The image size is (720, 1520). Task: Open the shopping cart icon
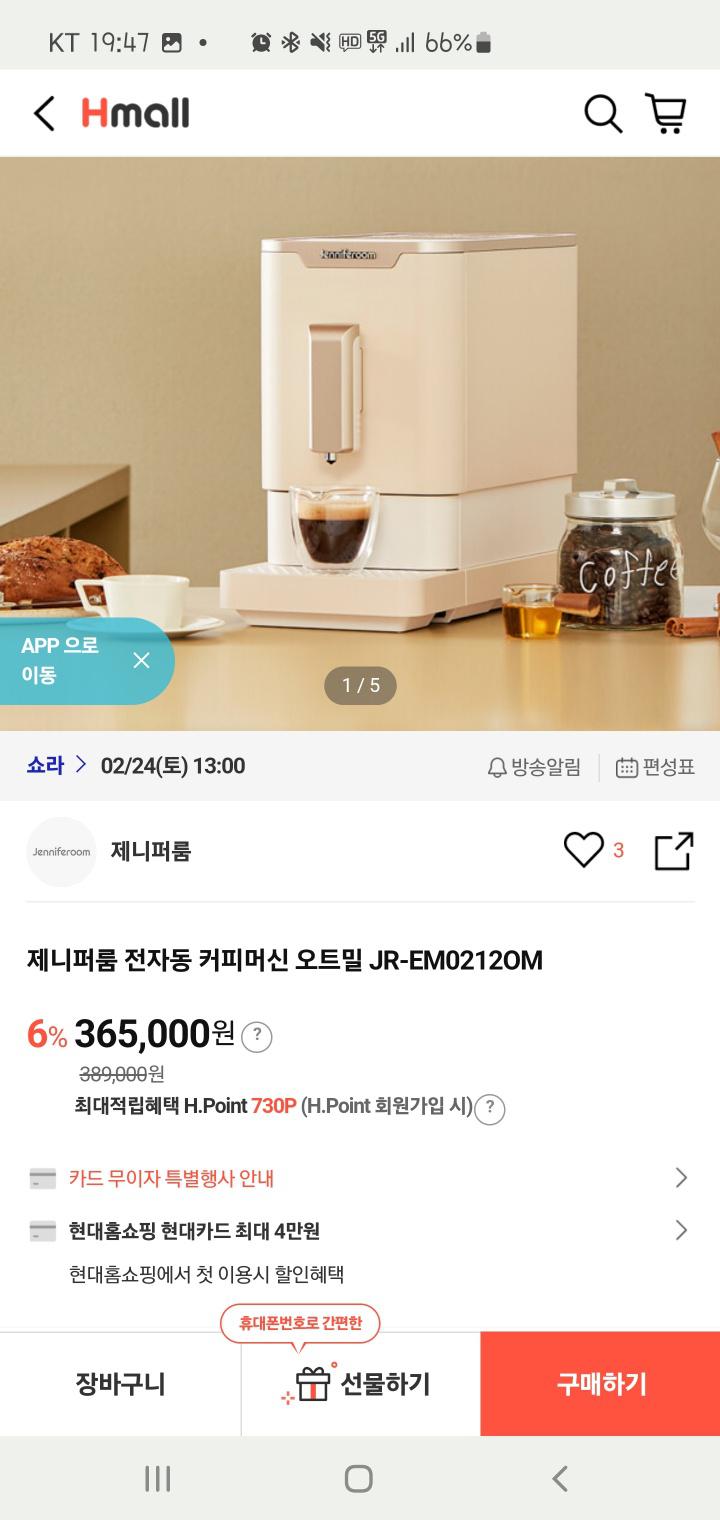click(666, 113)
